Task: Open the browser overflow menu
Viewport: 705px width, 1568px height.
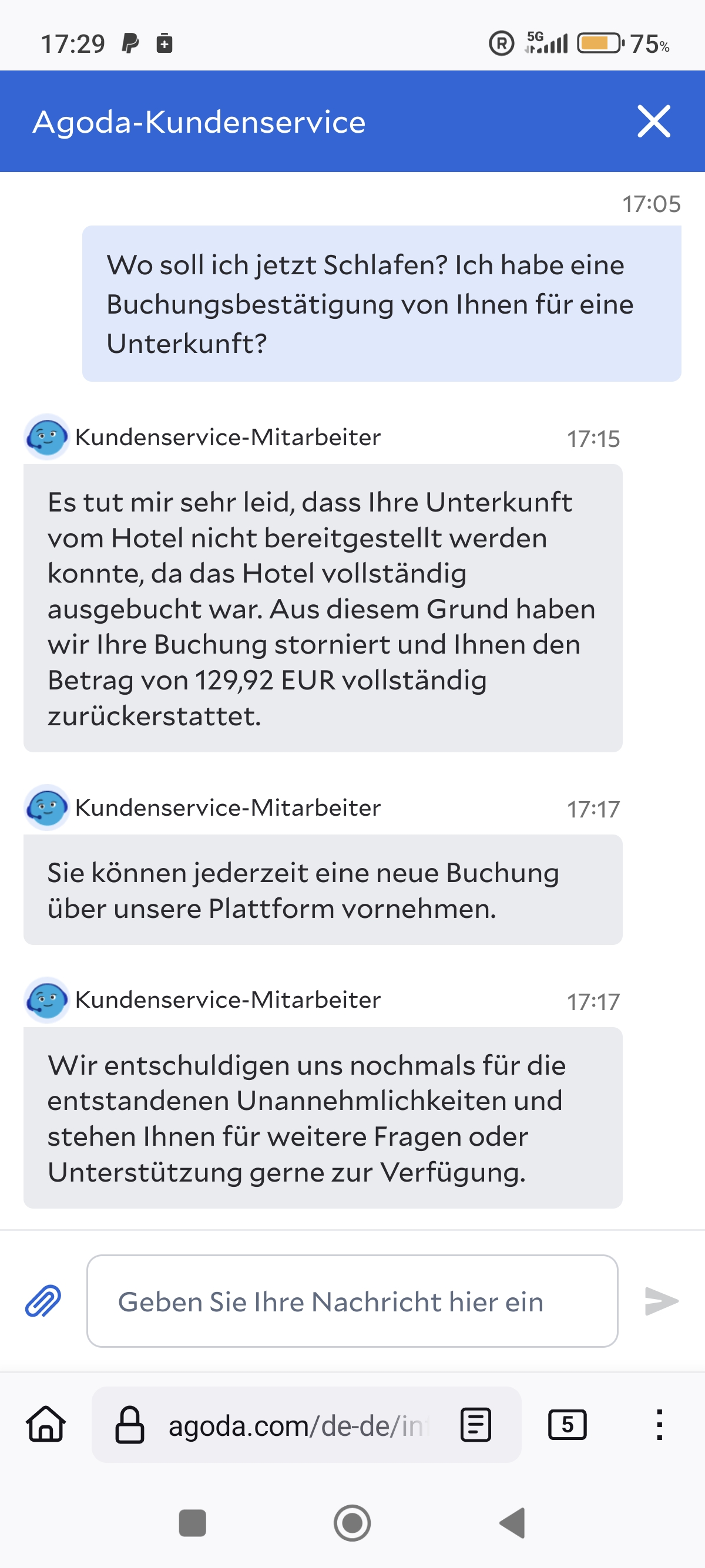Action: tap(659, 1424)
